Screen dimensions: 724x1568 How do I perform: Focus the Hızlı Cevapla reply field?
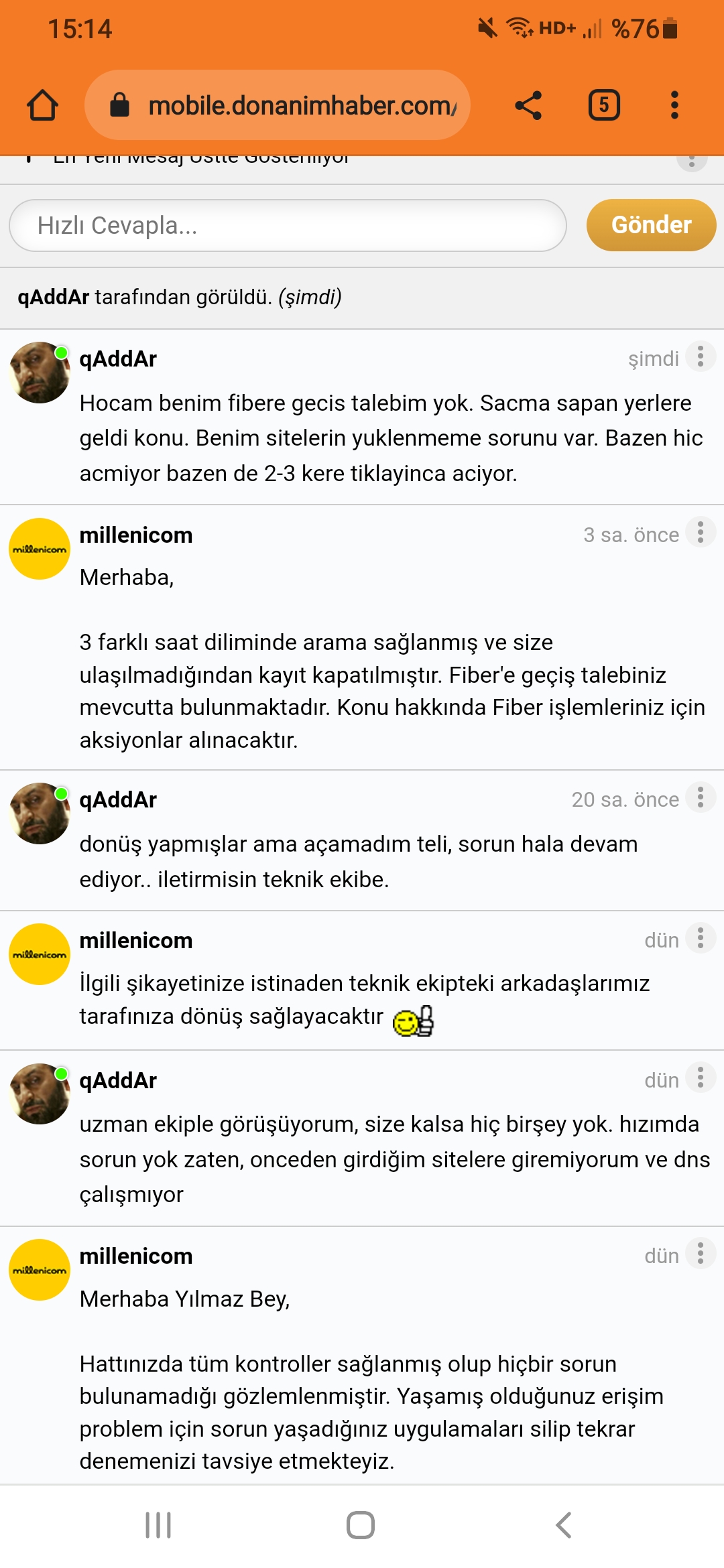(x=288, y=225)
